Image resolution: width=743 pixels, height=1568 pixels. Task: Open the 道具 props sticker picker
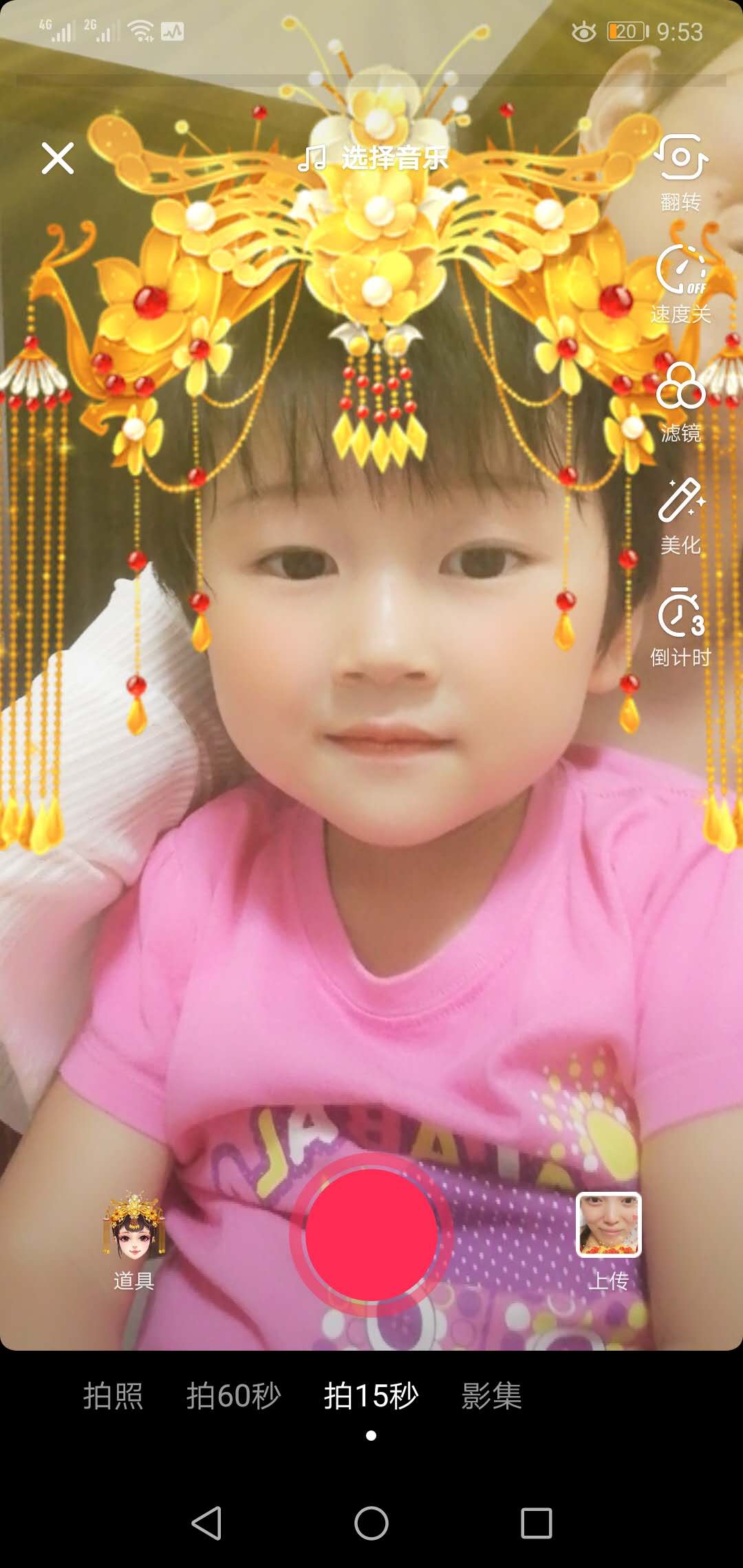point(133,1241)
